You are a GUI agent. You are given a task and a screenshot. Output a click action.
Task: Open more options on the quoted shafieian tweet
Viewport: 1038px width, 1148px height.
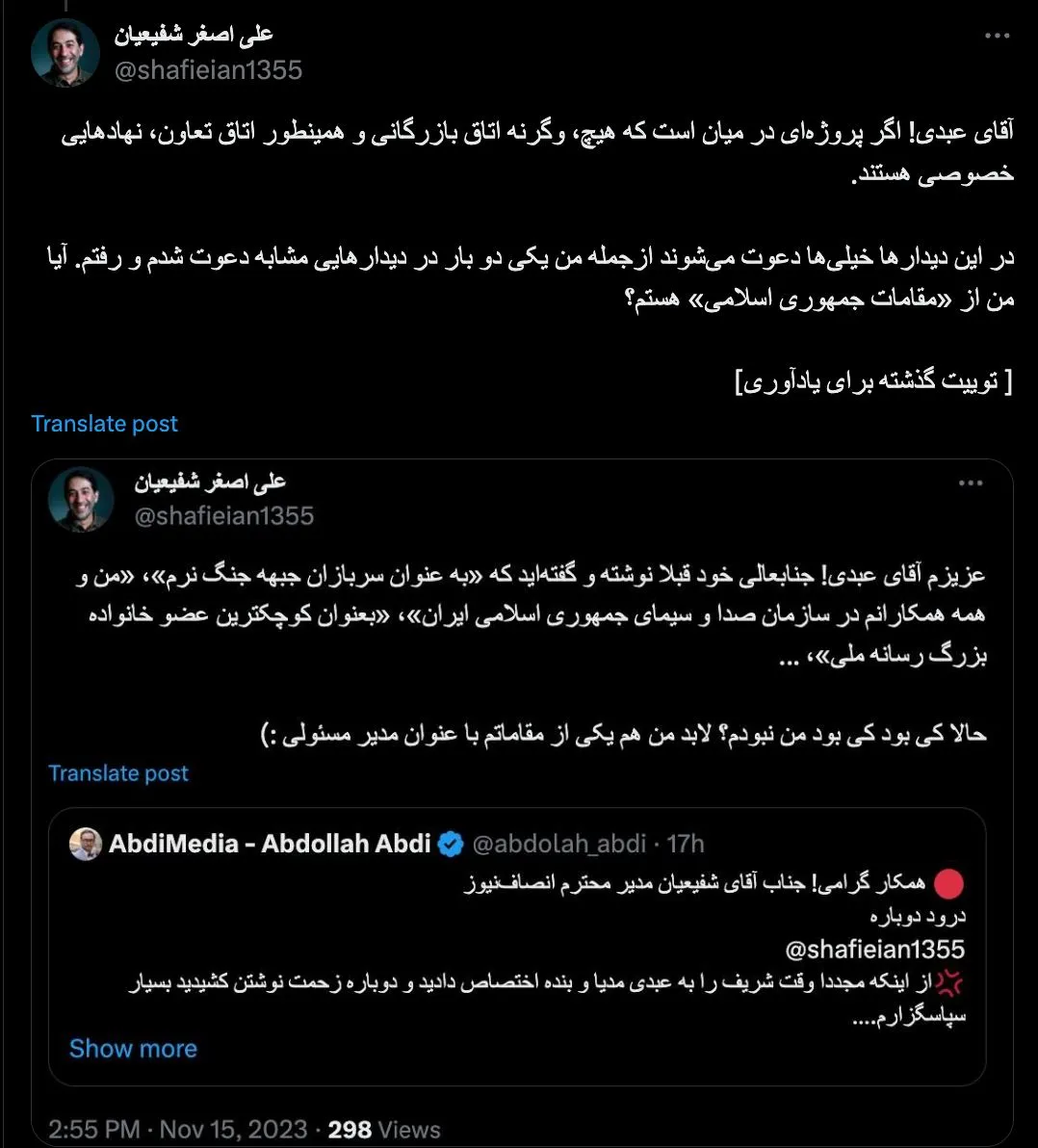(970, 483)
